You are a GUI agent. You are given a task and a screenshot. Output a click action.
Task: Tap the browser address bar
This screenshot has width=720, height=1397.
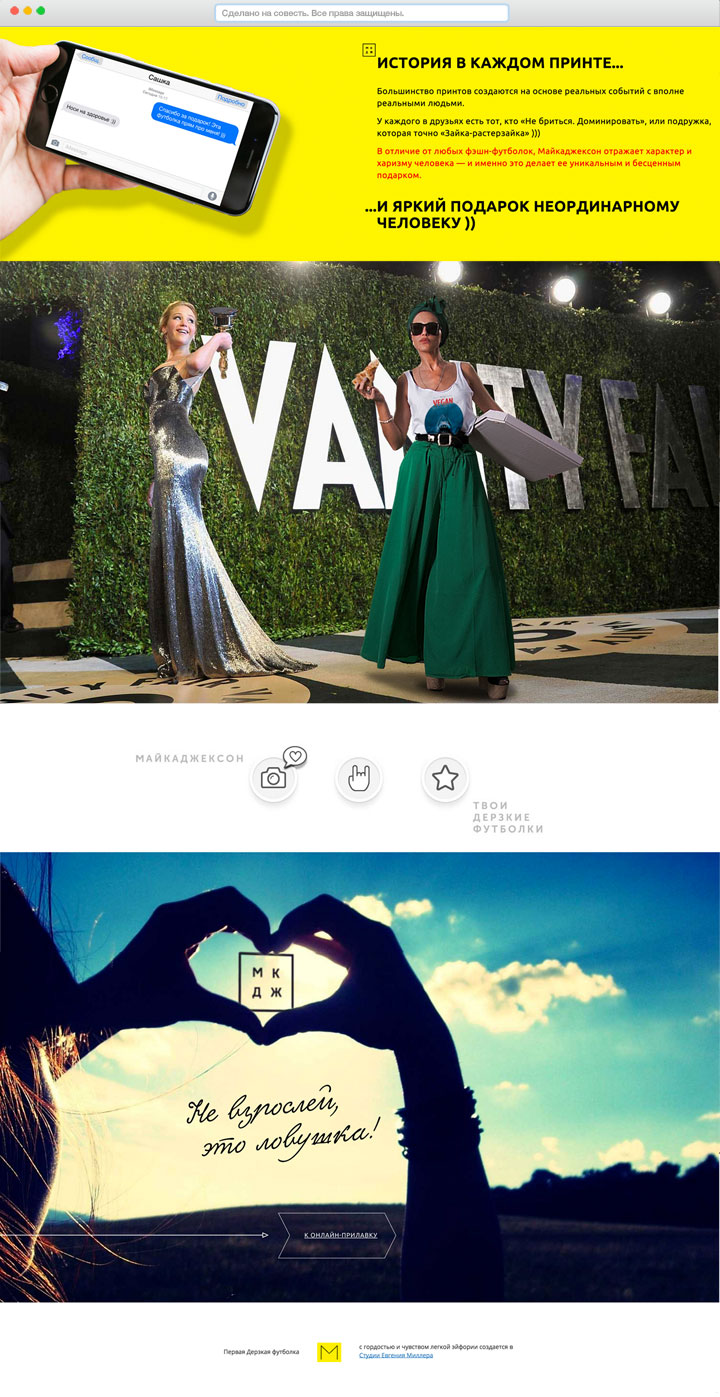(361, 13)
